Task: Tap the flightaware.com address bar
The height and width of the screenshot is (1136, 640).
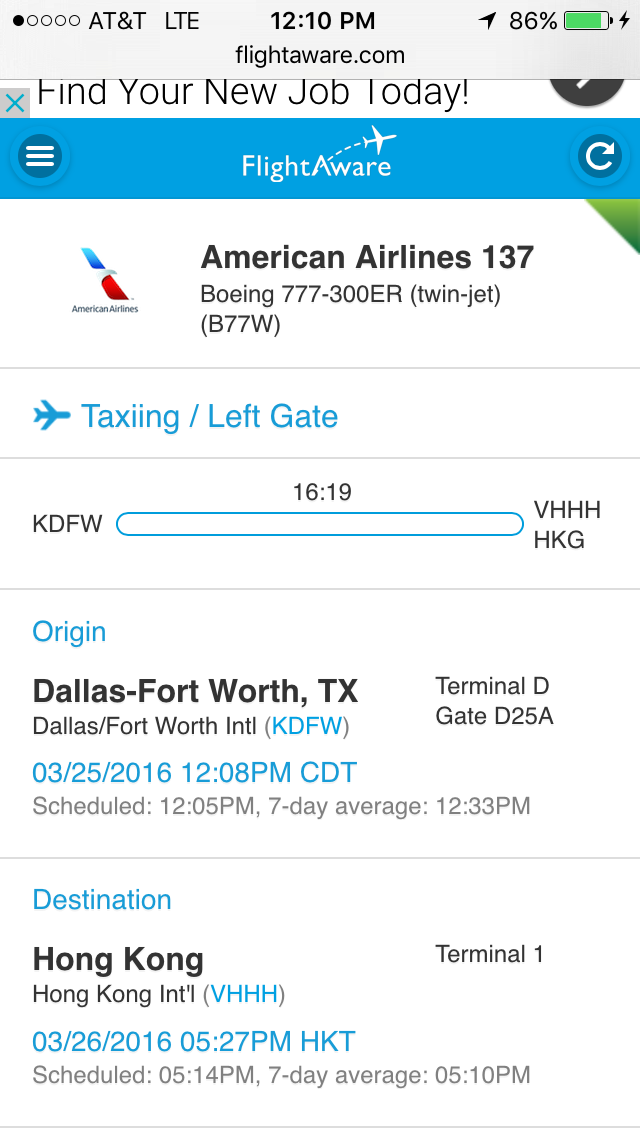Action: click(x=320, y=55)
